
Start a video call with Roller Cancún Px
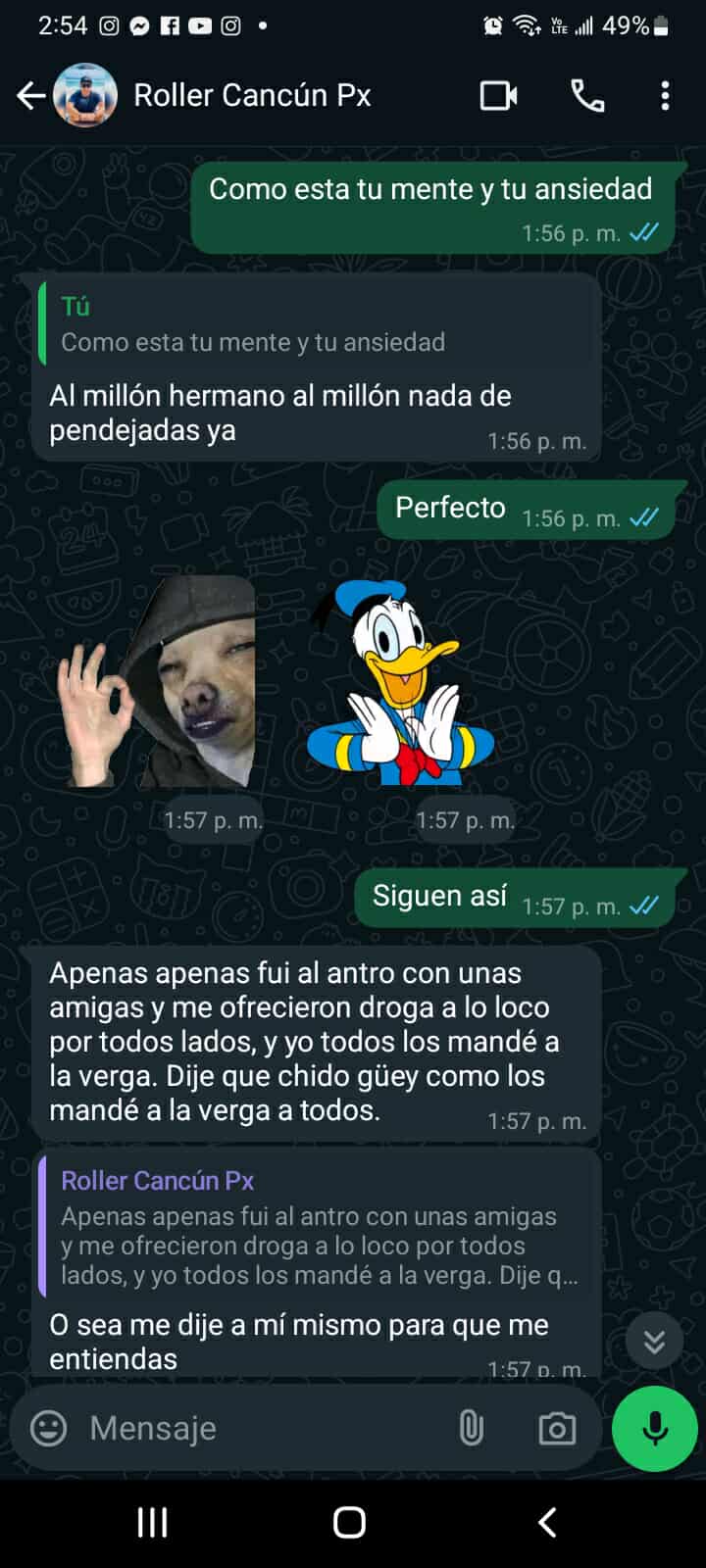[x=498, y=96]
